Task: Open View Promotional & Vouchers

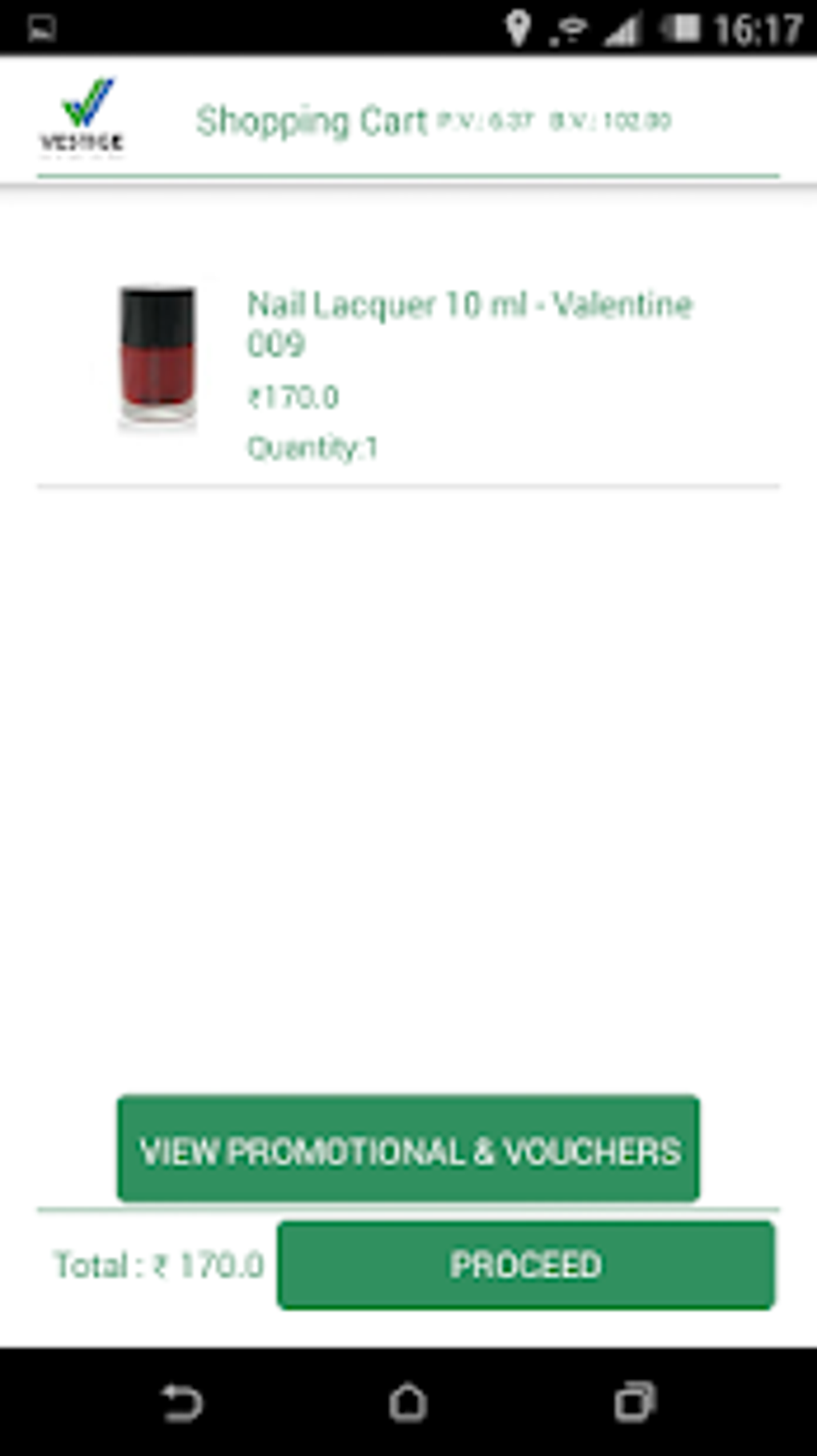Action: coord(408,1148)
